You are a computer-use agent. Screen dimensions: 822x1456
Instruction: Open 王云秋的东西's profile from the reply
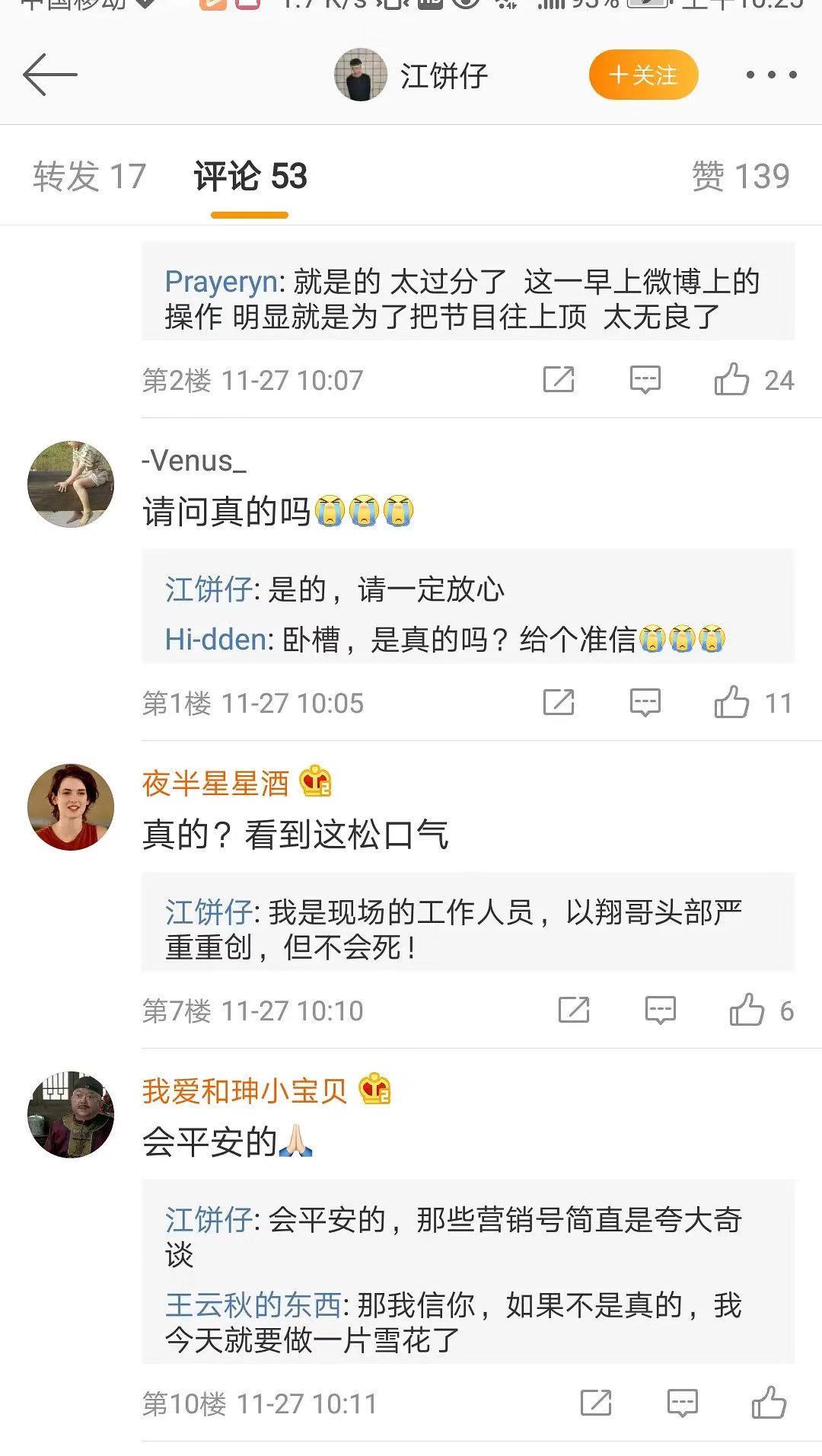click(253, 1305)
